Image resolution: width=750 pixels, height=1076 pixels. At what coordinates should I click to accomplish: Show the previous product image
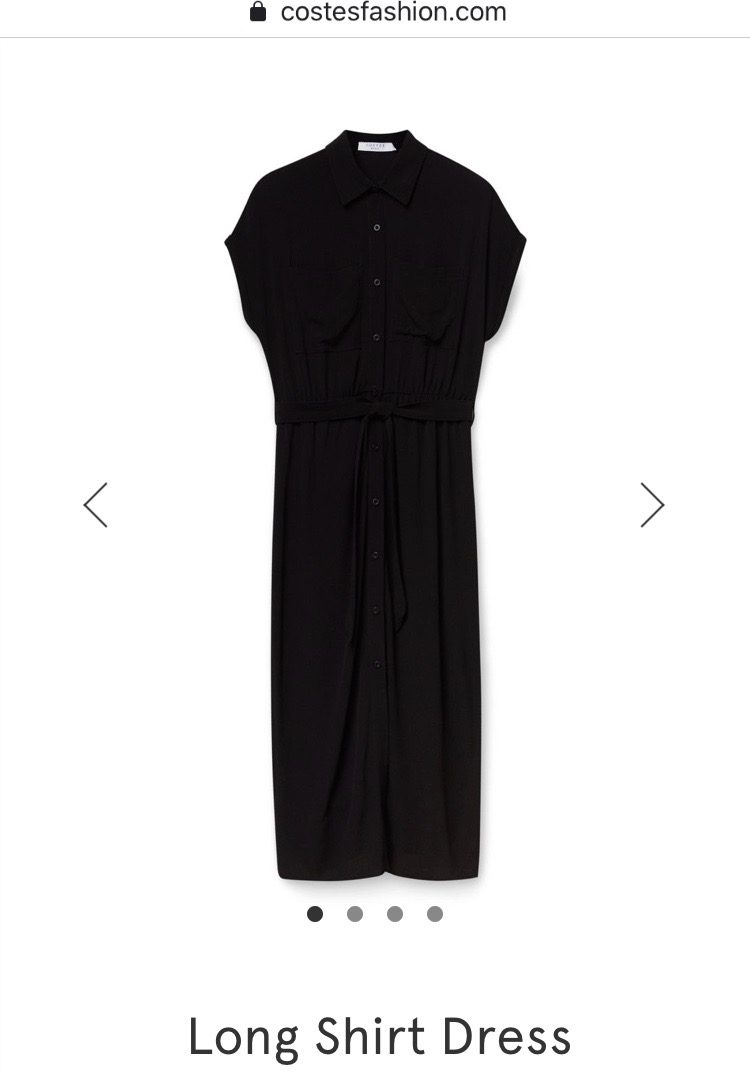[x=95, y=505]
